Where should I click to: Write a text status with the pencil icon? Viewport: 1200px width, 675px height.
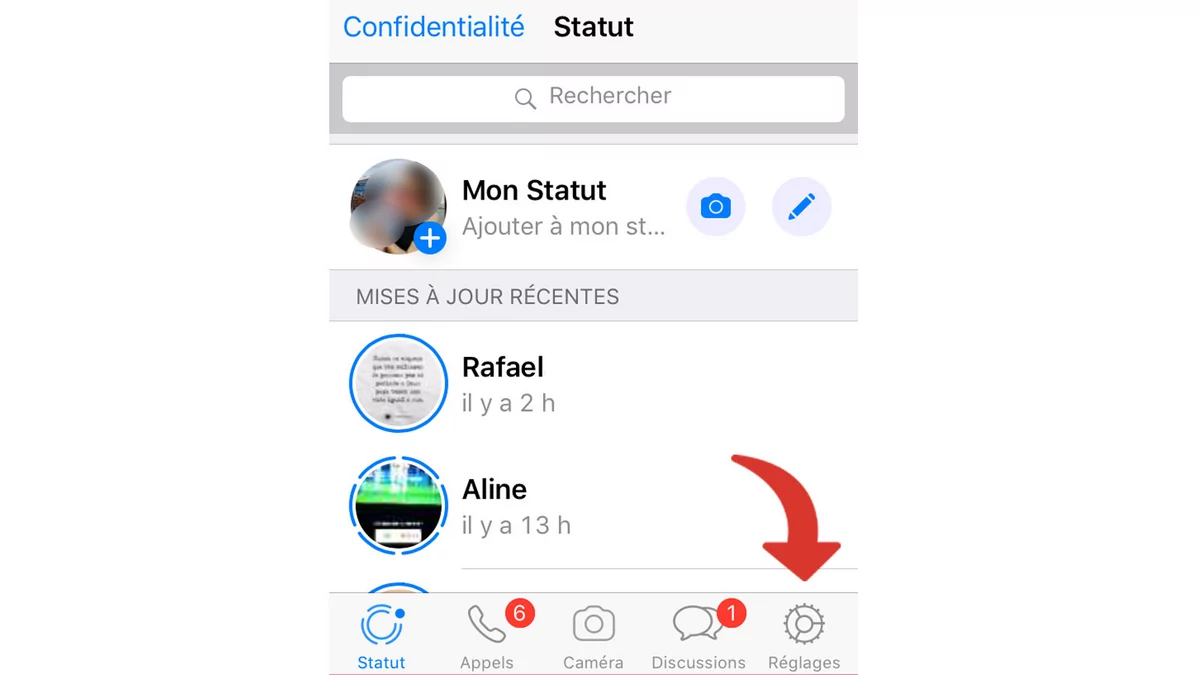[801, 207]
